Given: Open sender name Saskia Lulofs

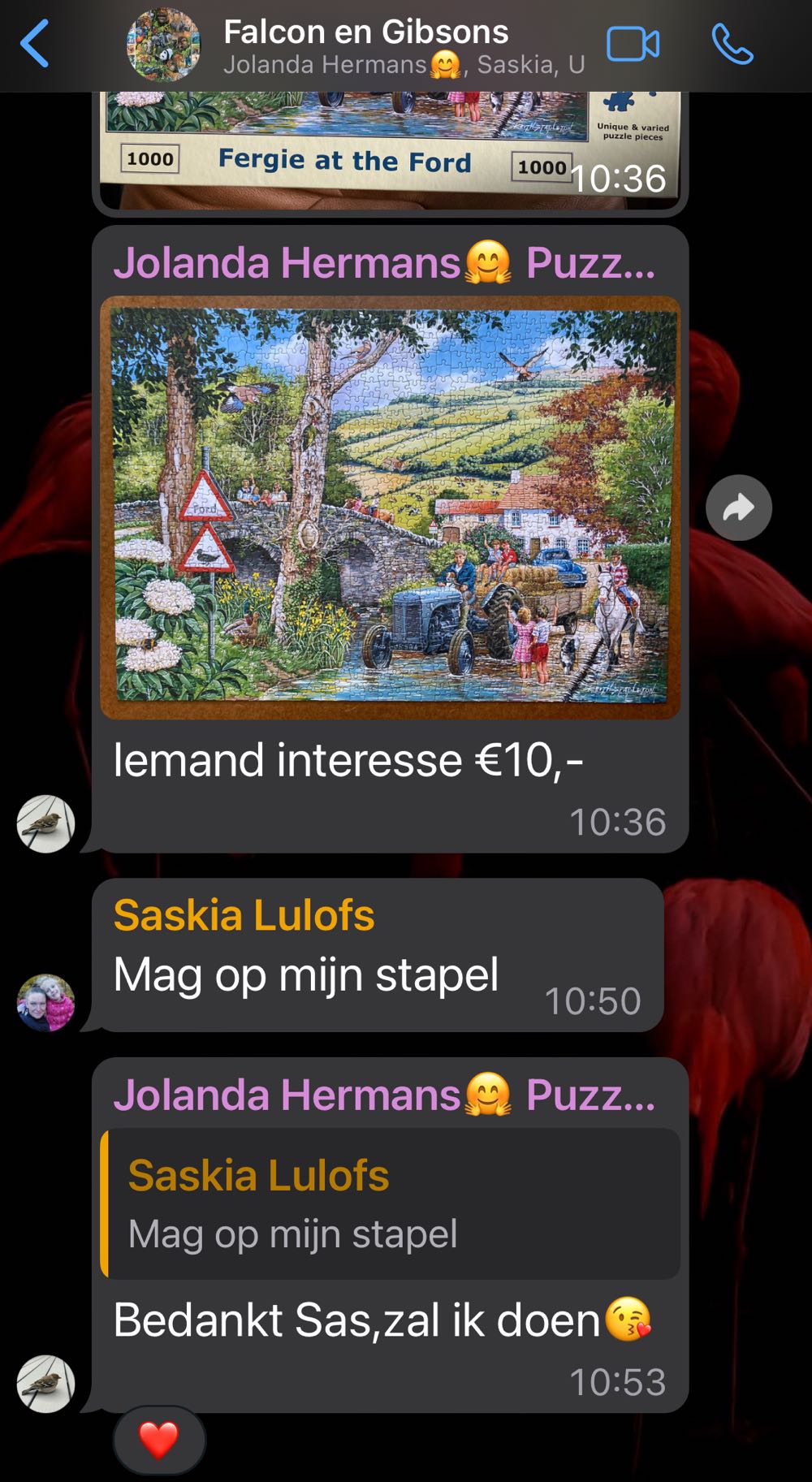Looking at the screenshot, I should pyautogui.click(x=244, y=916).
